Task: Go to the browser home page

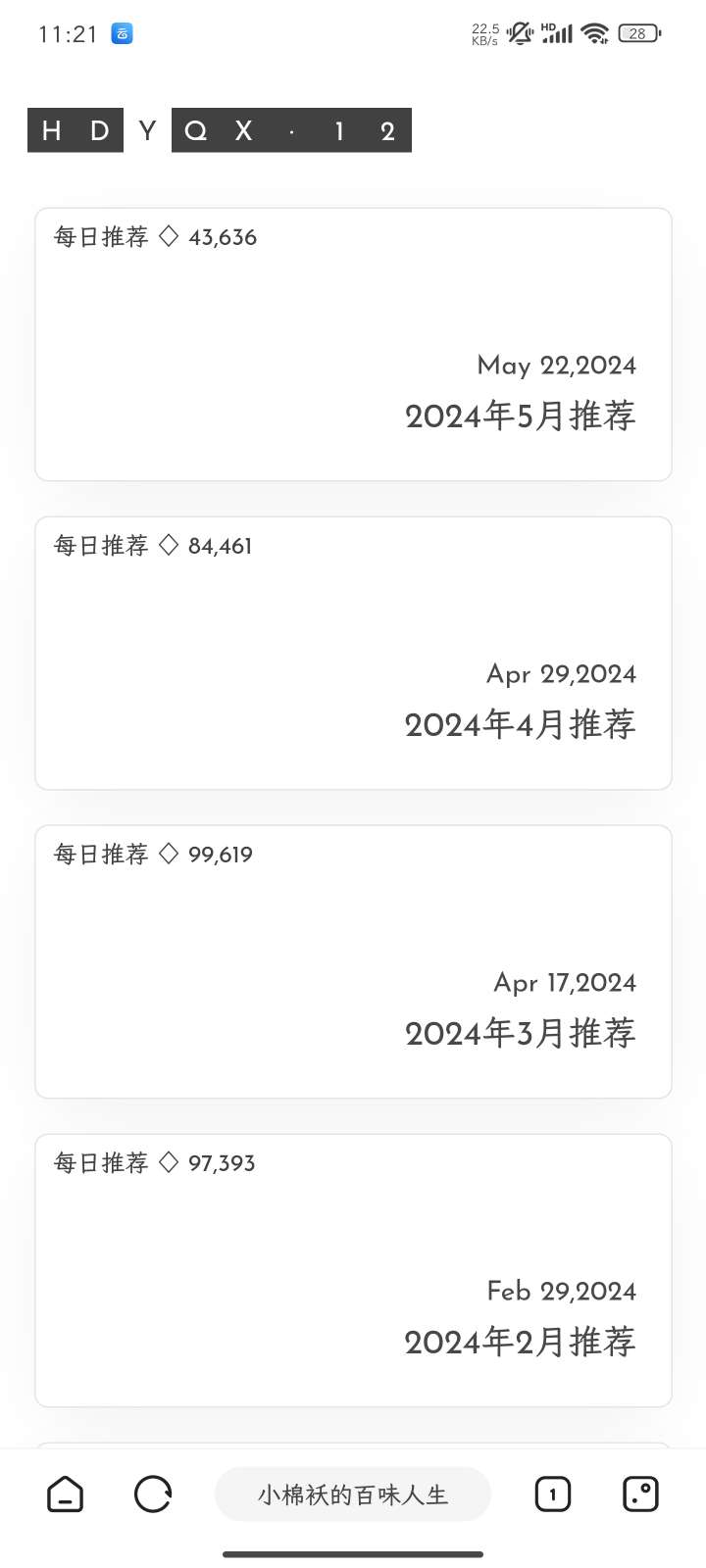Action: pos(66,1494)
